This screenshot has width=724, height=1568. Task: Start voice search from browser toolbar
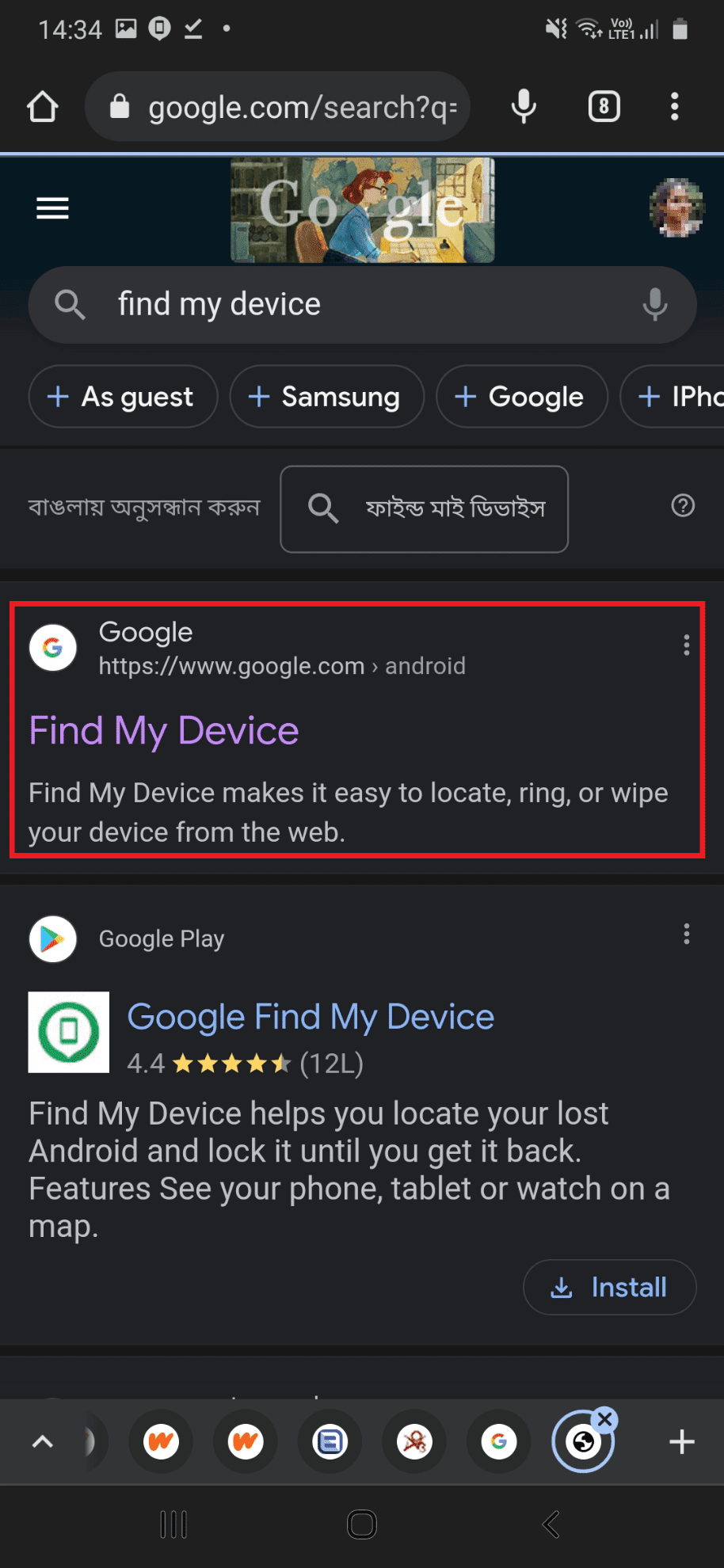tap(524, 107)
